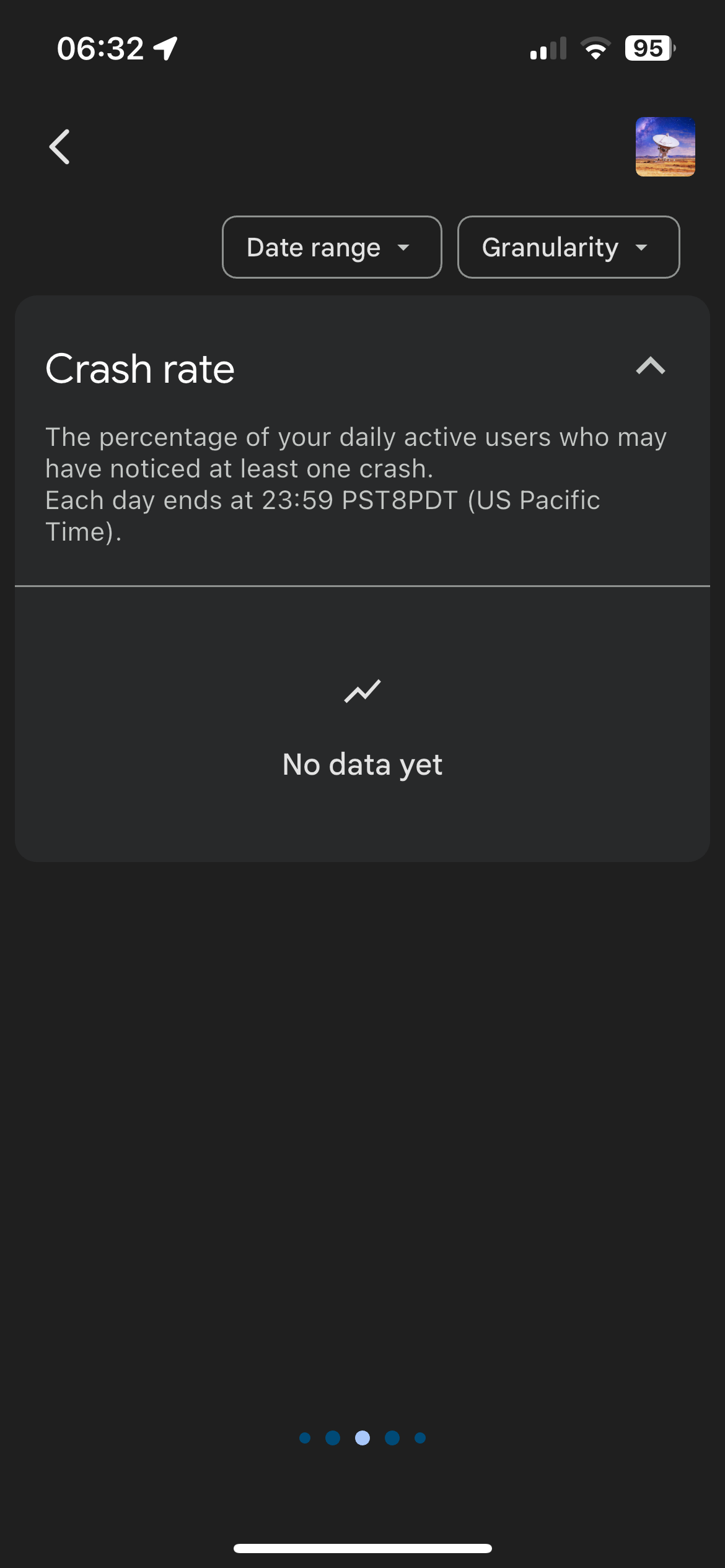Collapse the Crash rate card

click(650, 366)
